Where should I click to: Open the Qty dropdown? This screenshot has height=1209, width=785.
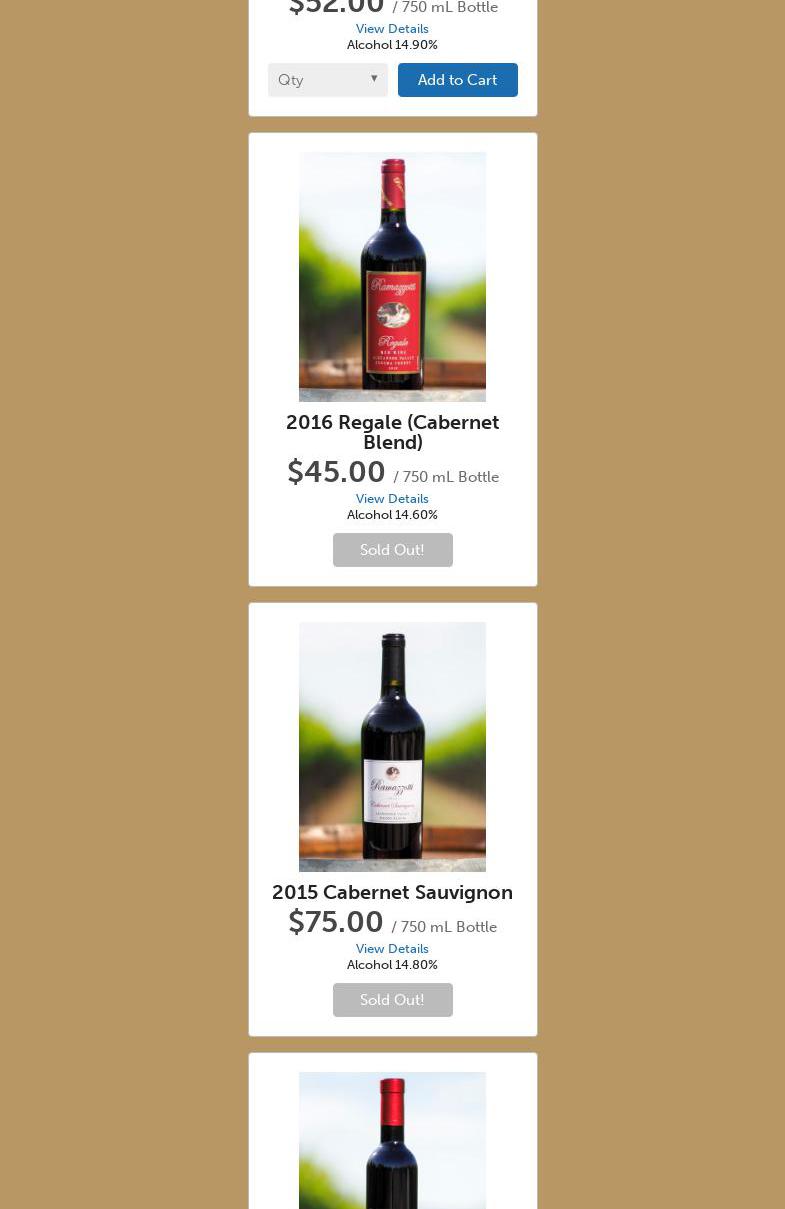pyautogui.click(x=327, y=80)
